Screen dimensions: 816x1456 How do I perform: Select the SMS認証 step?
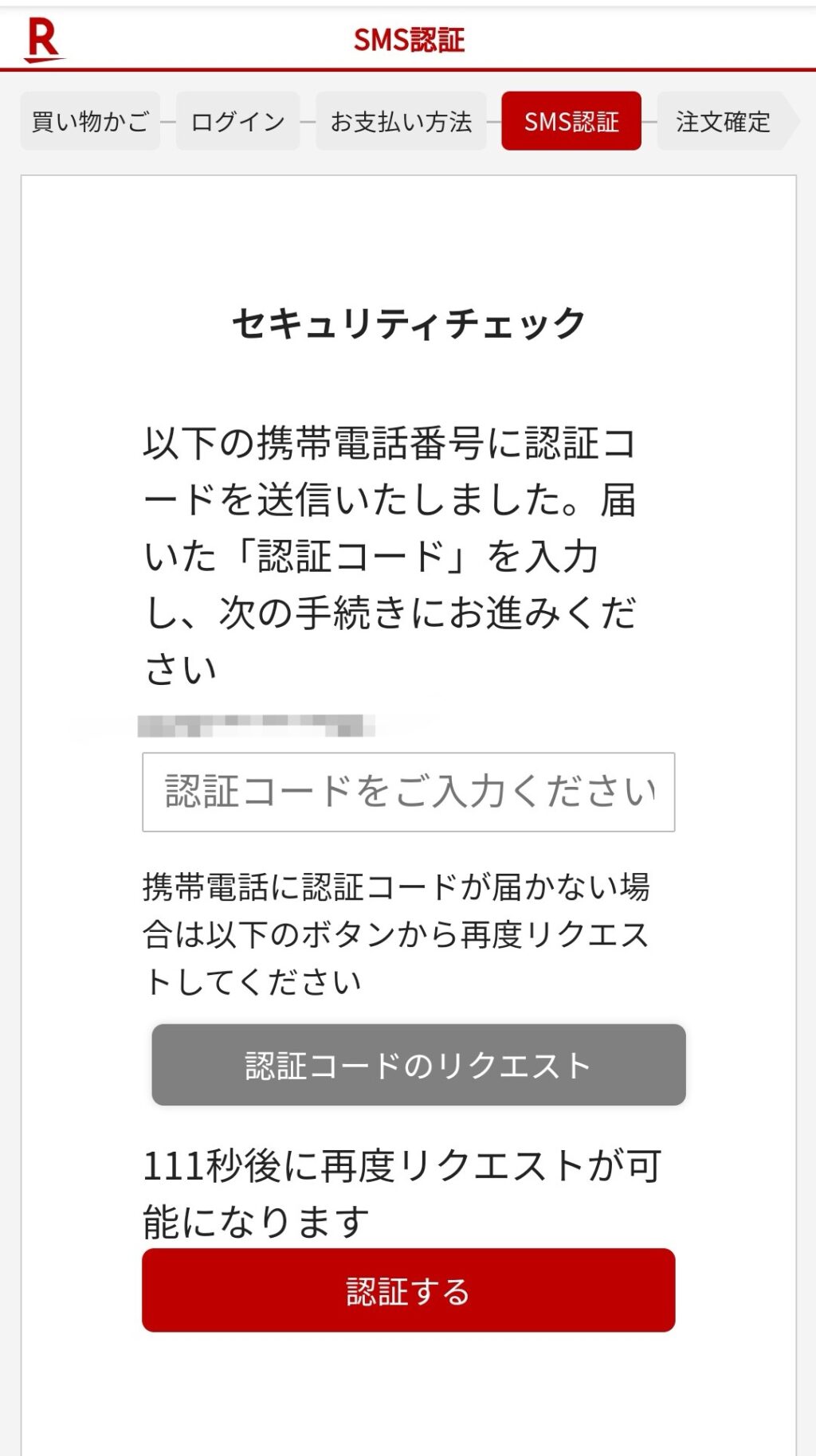[571, 121]
